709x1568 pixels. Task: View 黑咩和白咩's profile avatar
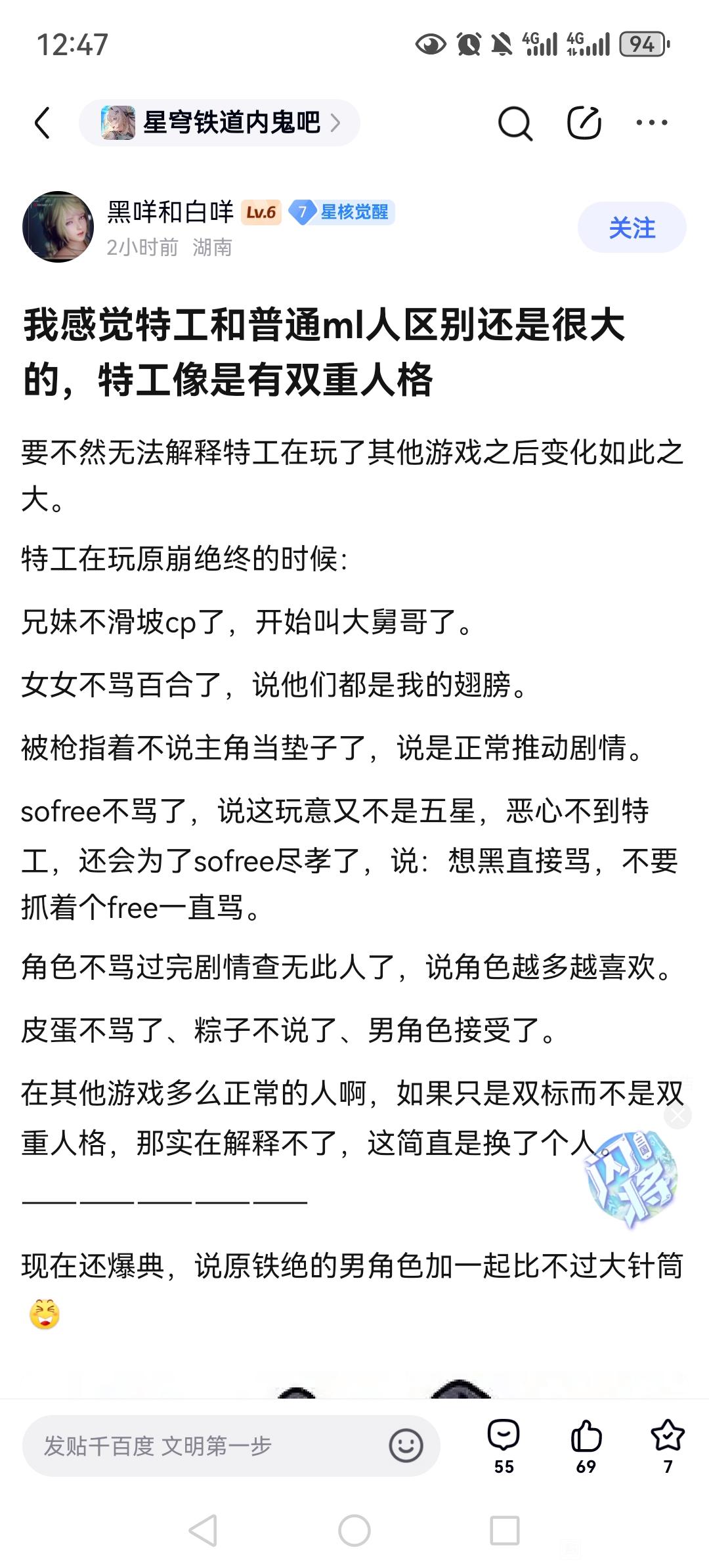click(58, 227)
